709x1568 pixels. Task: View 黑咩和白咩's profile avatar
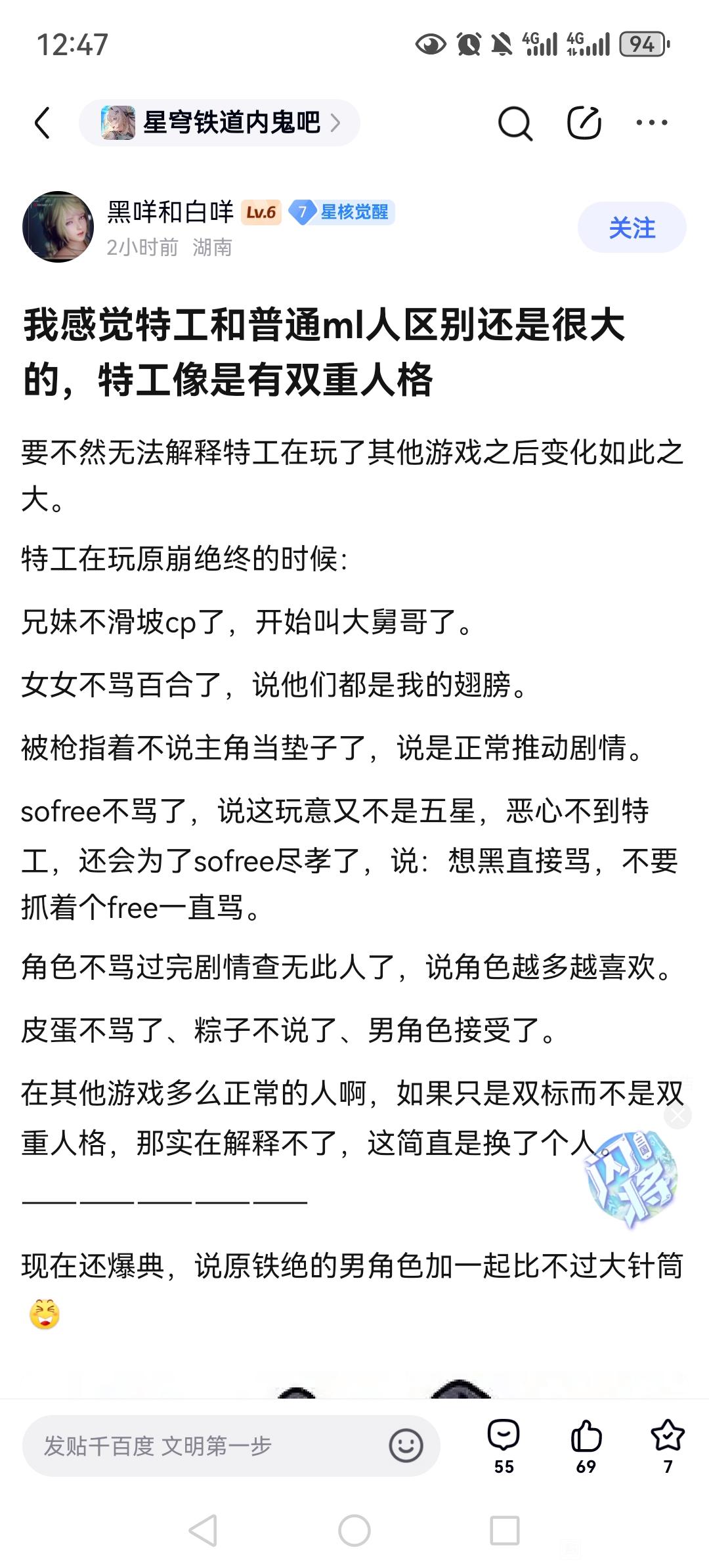click(58, 227)
